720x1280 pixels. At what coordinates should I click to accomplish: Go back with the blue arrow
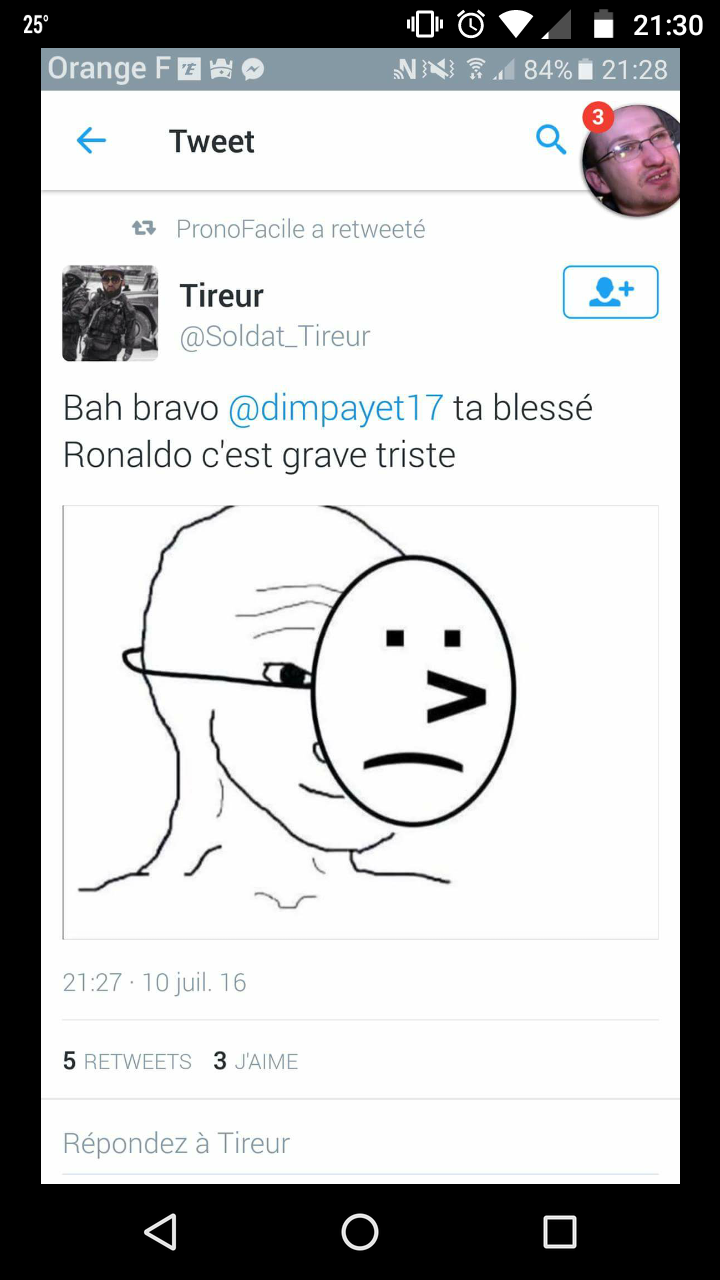(x=91, y=141)
